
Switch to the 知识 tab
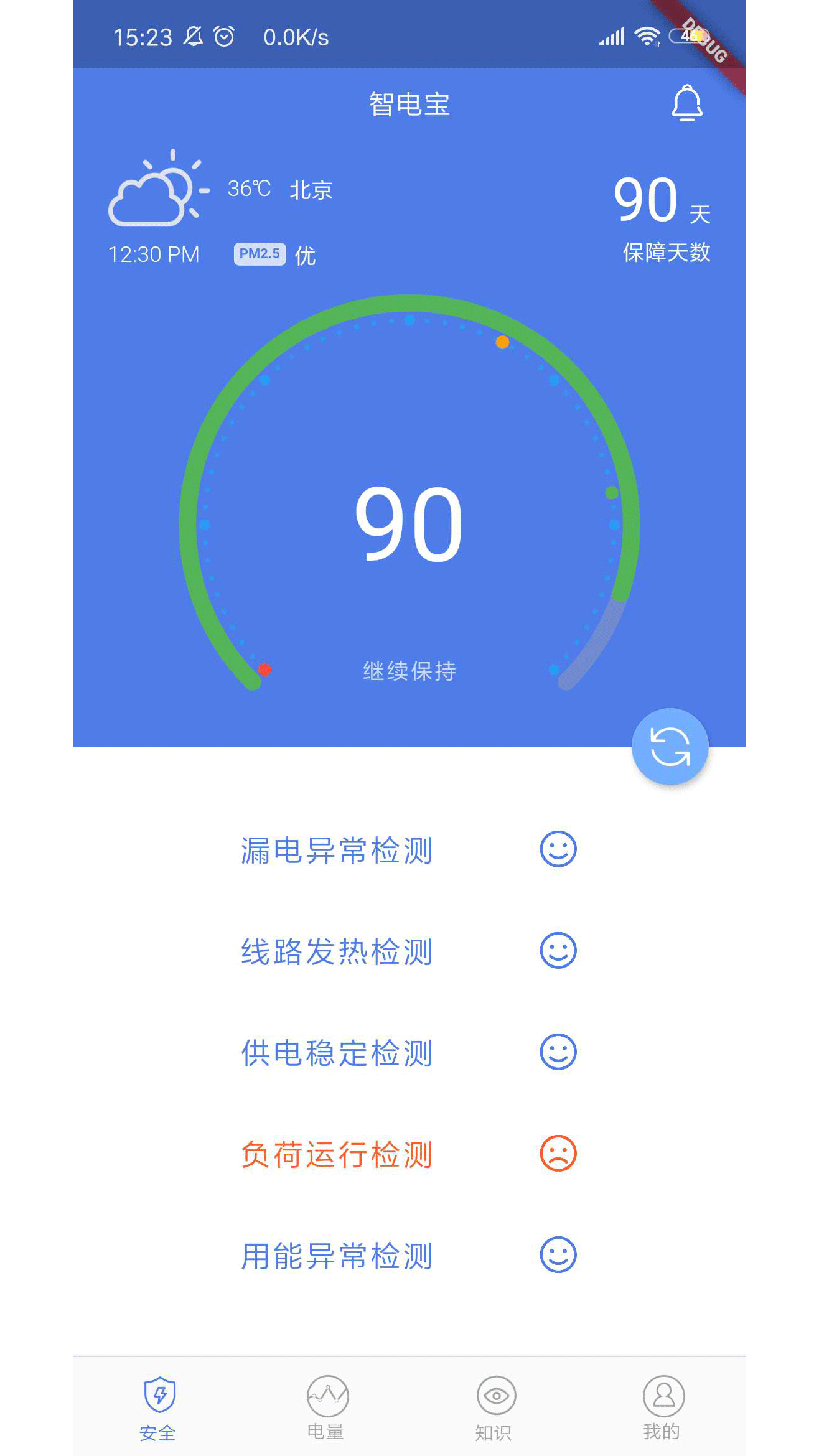point(495,1407)
